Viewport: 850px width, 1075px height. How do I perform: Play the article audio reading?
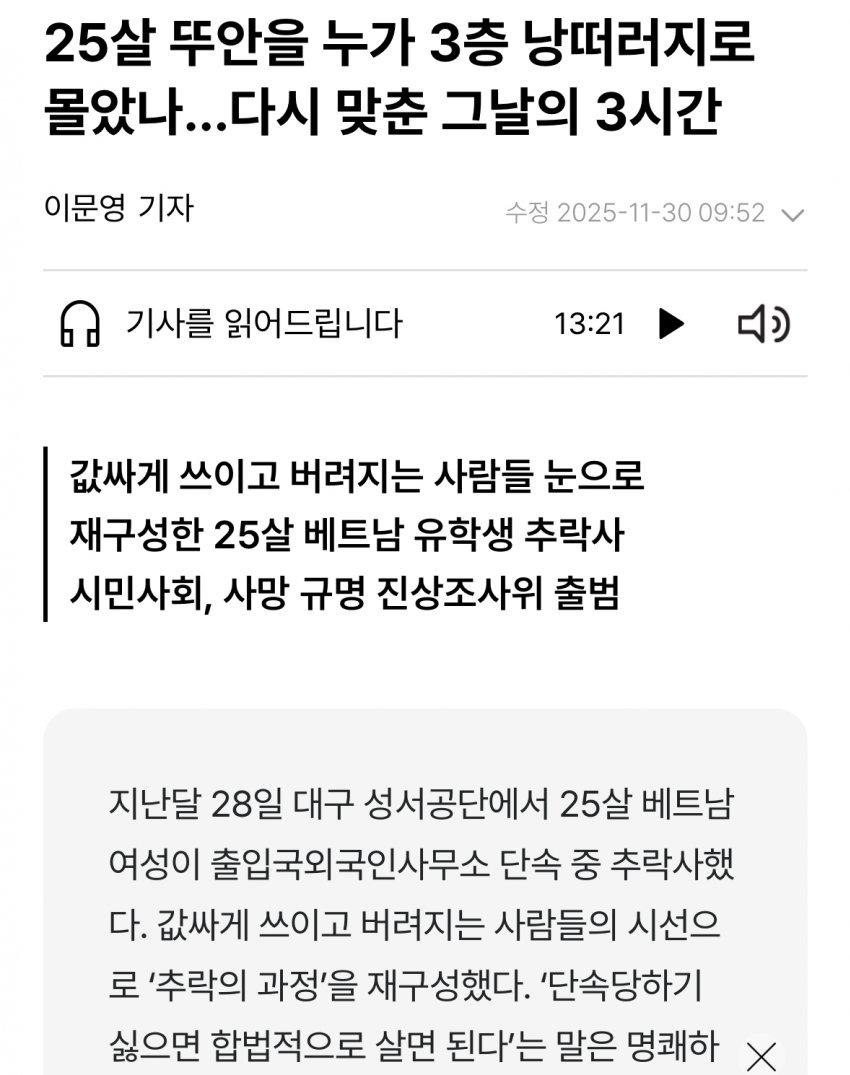coord(672,324)
